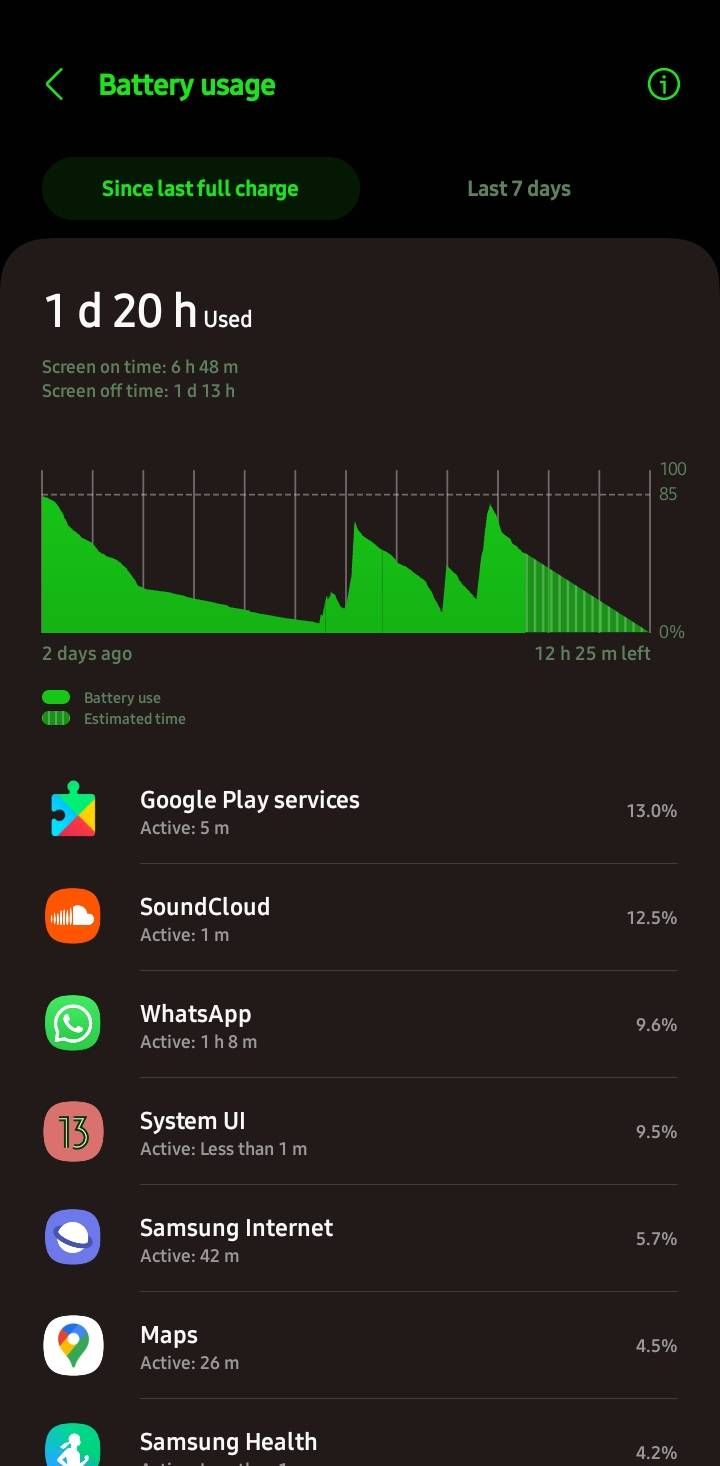The image size is (720, 1466).
Task: Open the Google Play services app icon
Action: pyautogui.click(x=72, y=810)
